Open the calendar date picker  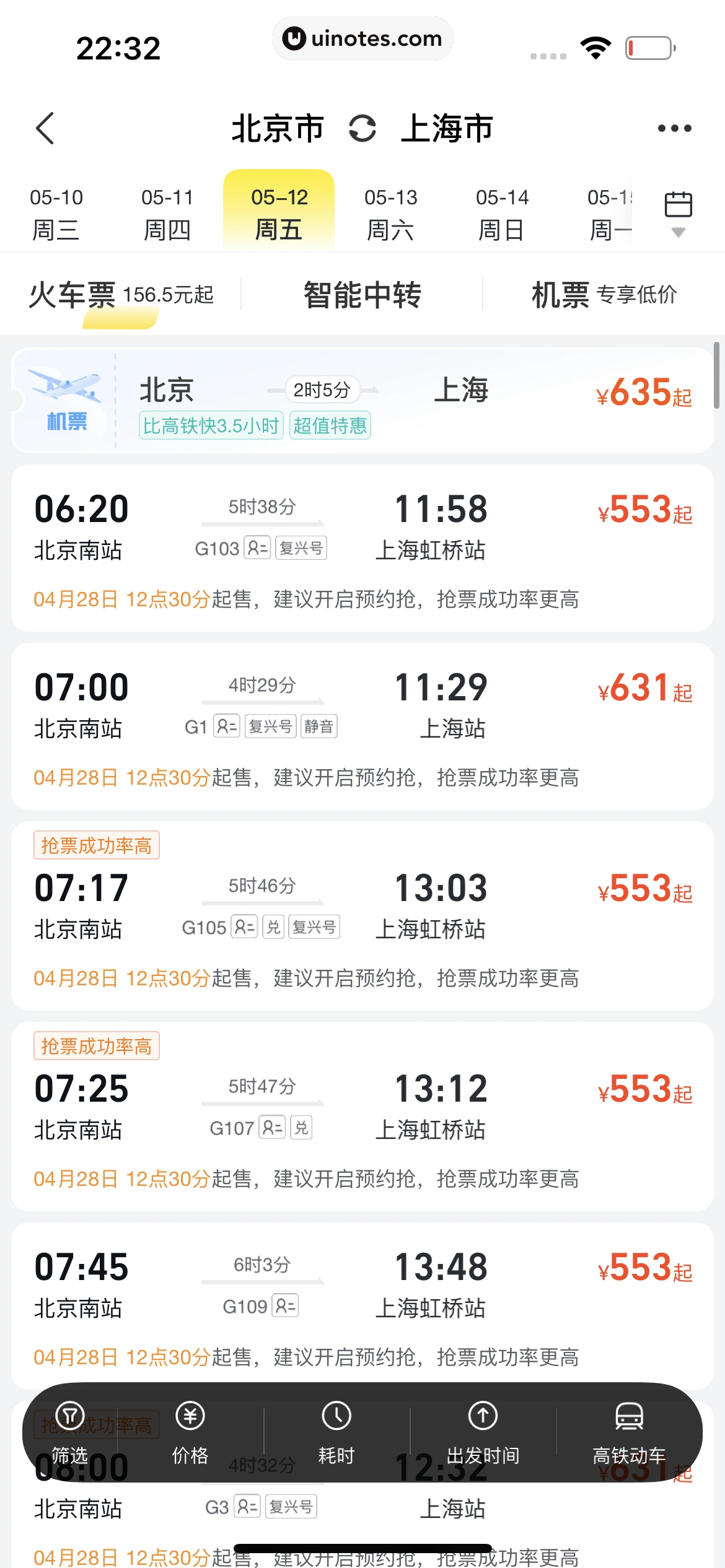coord(678,212)
